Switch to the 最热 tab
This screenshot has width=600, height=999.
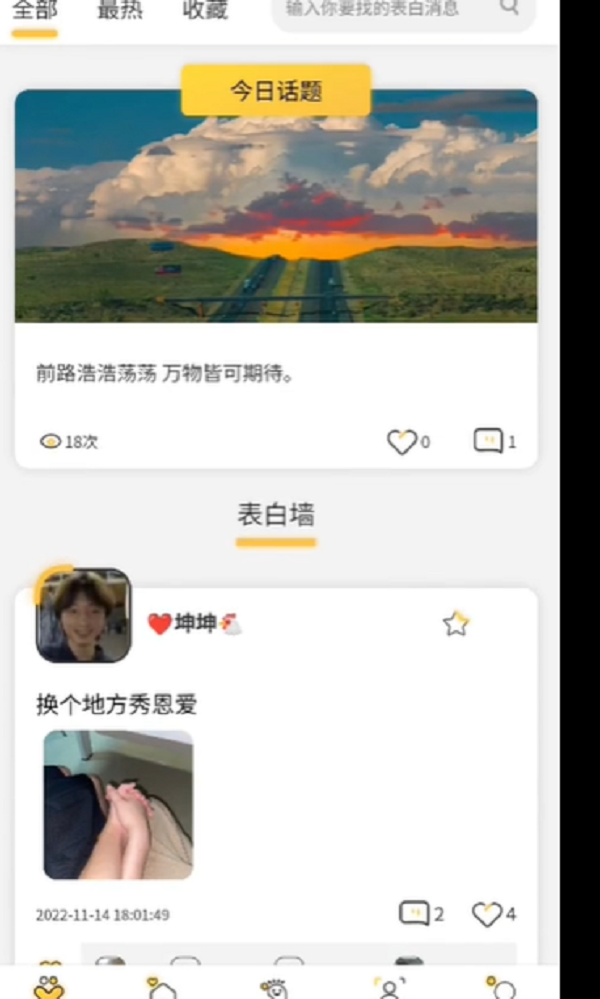click(120, 11)
